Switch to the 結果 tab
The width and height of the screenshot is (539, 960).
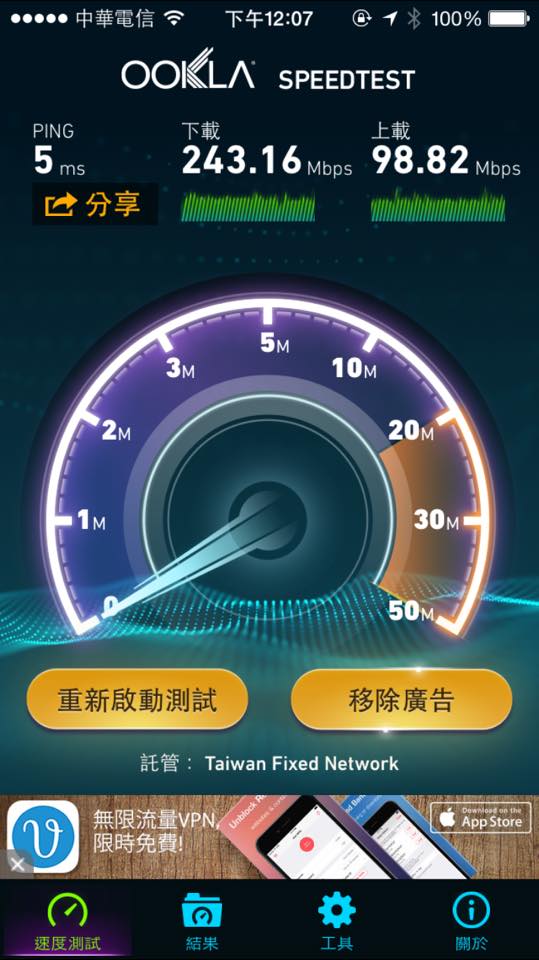[x=202, y=920]
